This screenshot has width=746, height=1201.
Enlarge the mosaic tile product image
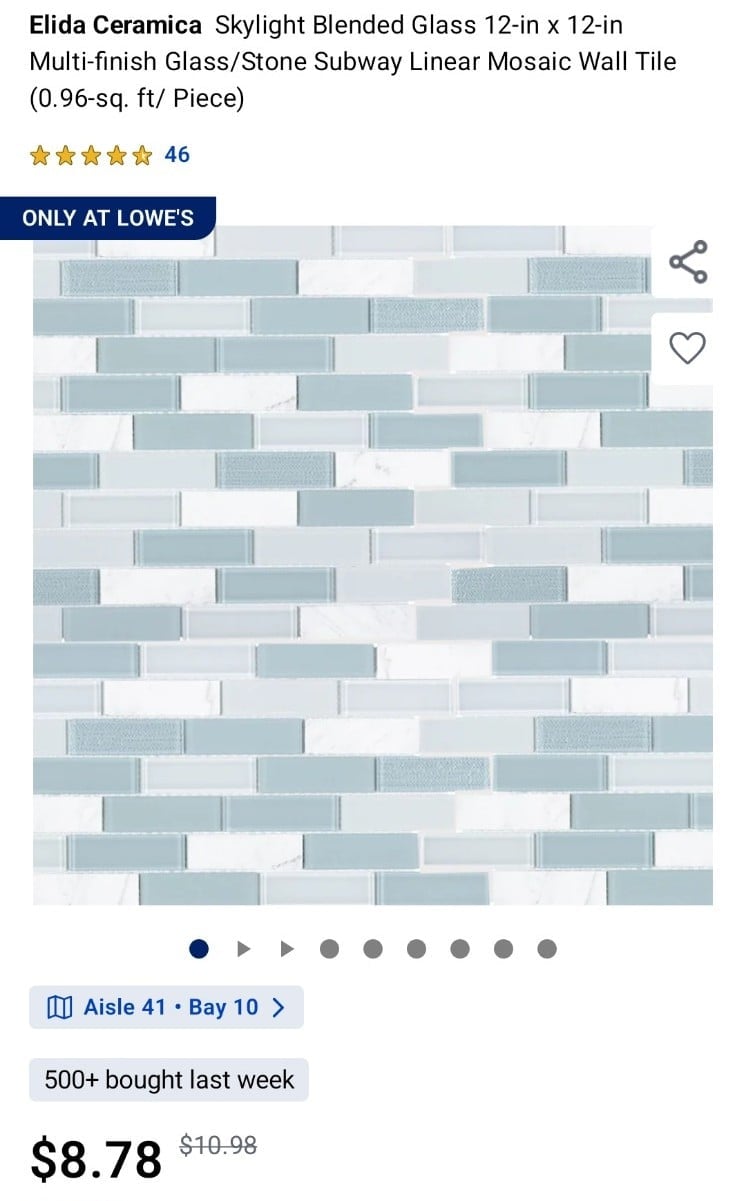tap(373, 565)
